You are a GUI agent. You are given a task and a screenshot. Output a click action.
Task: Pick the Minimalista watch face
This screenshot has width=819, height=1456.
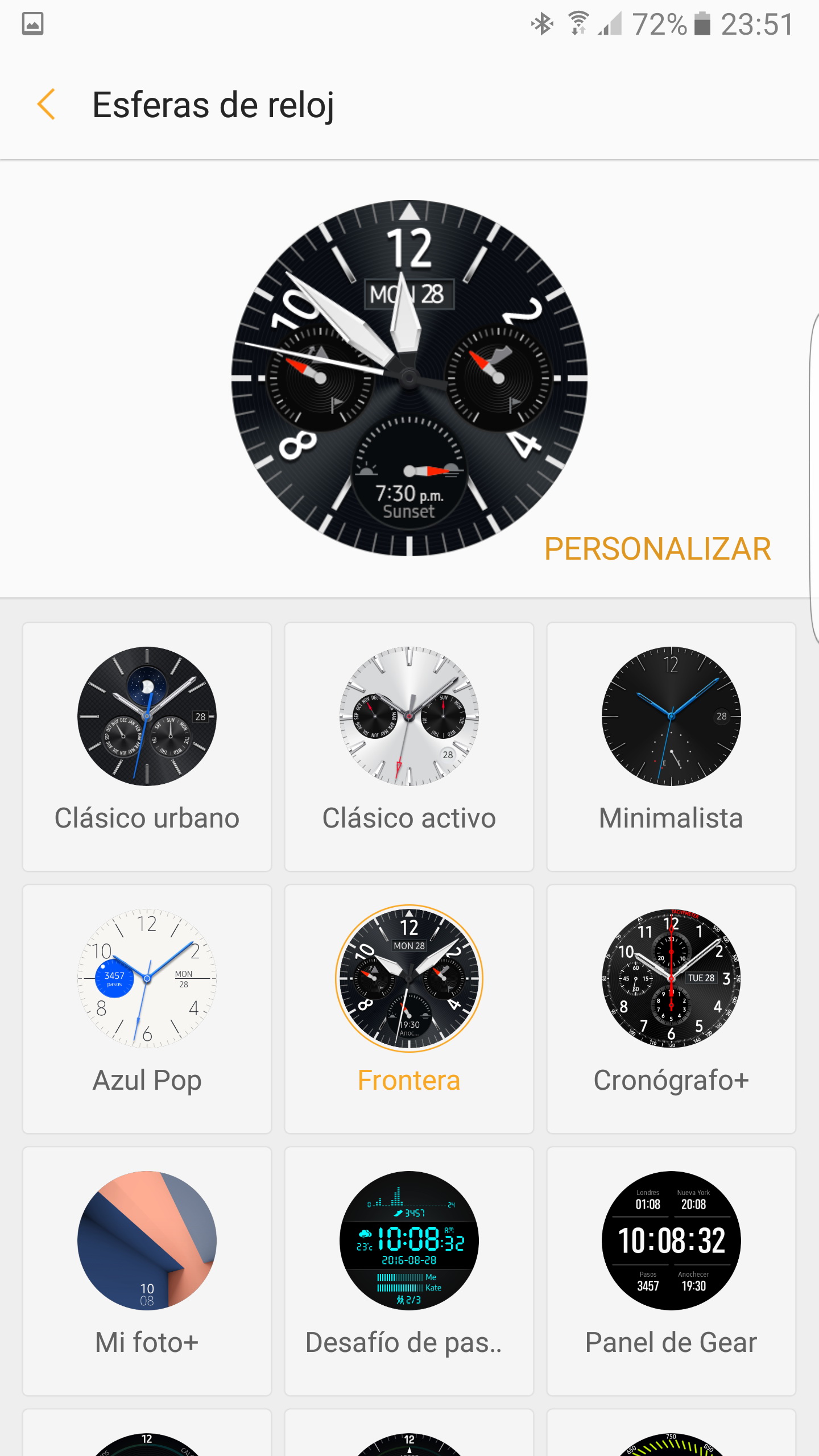point(671,745)
